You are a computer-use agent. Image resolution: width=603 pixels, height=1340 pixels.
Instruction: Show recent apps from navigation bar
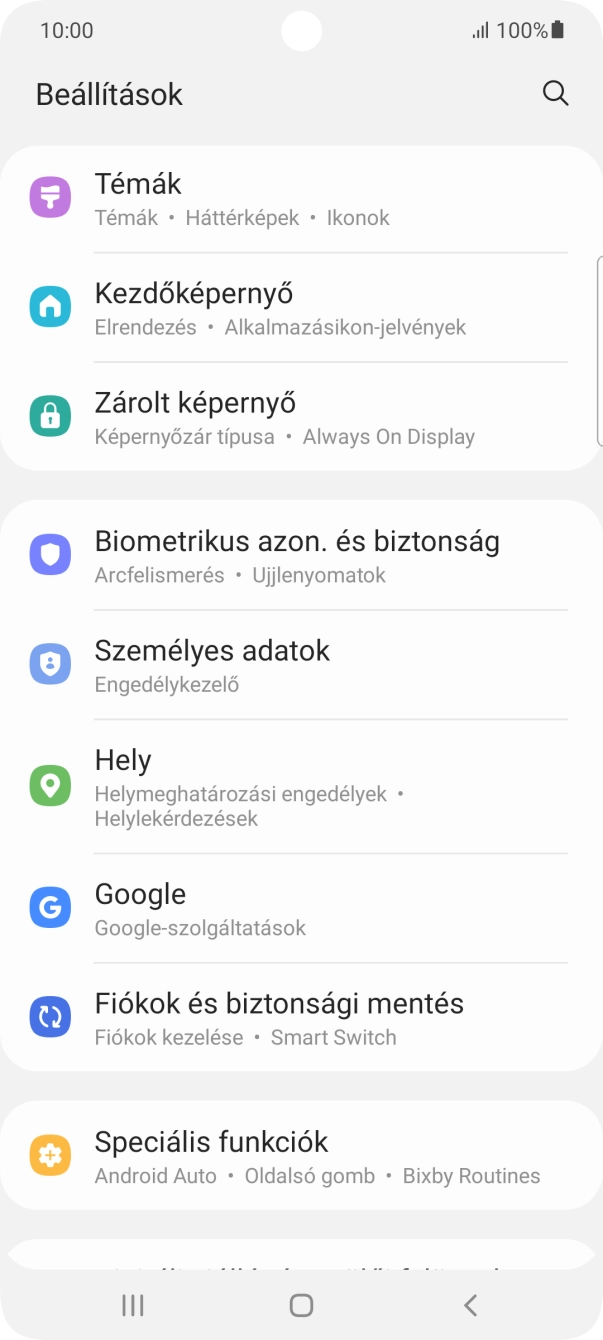[x=132, y=1304]
